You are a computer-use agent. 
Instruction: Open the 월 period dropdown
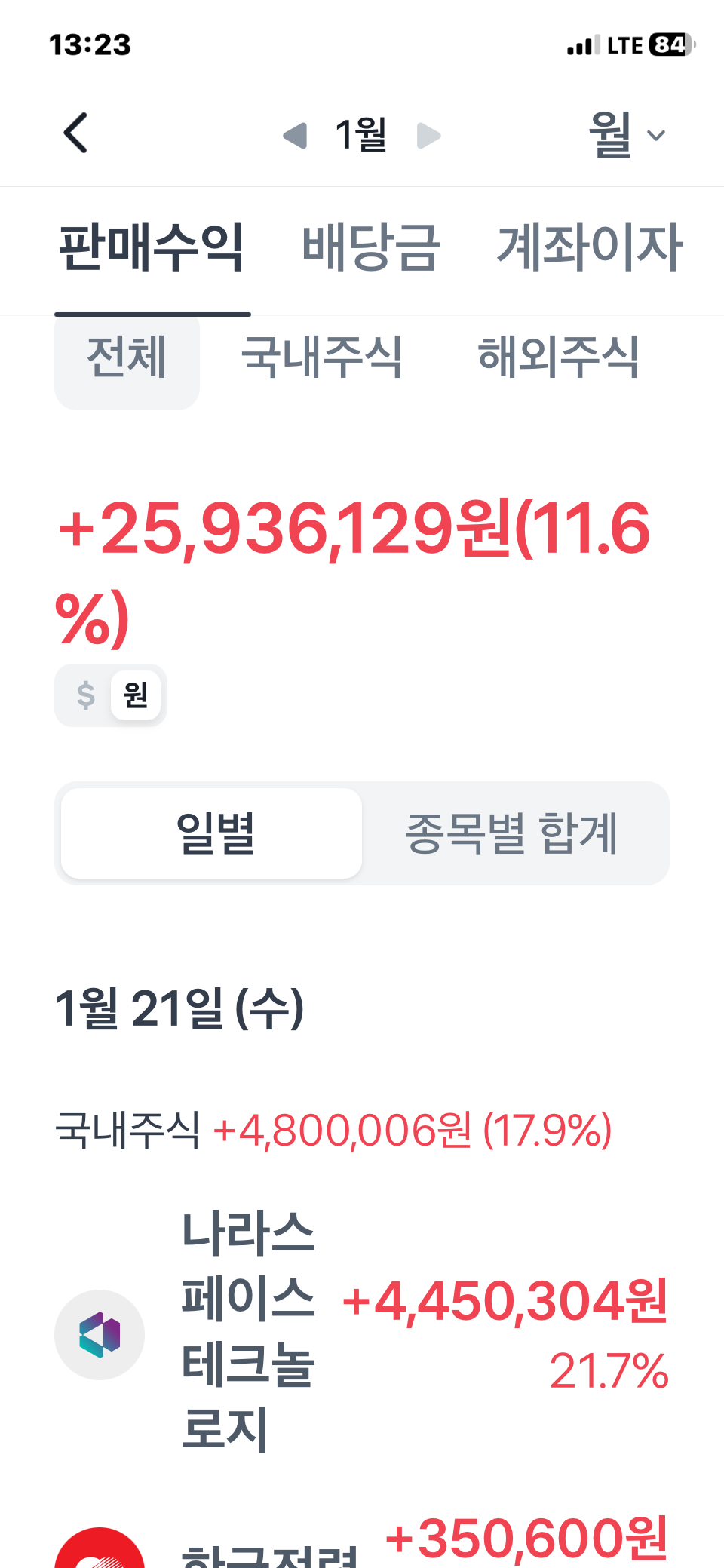[x=612, y=133]
